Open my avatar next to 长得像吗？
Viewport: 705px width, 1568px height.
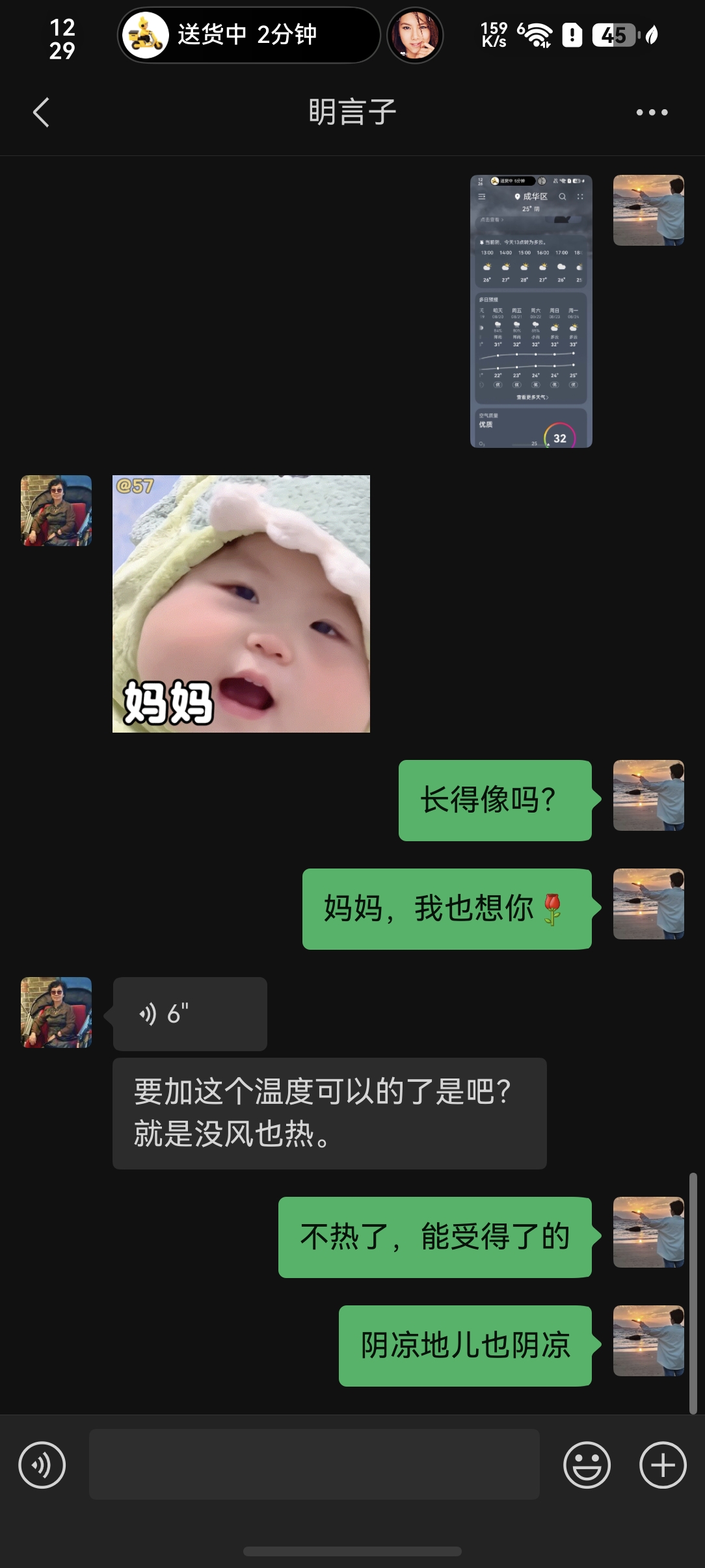(648, 795)
